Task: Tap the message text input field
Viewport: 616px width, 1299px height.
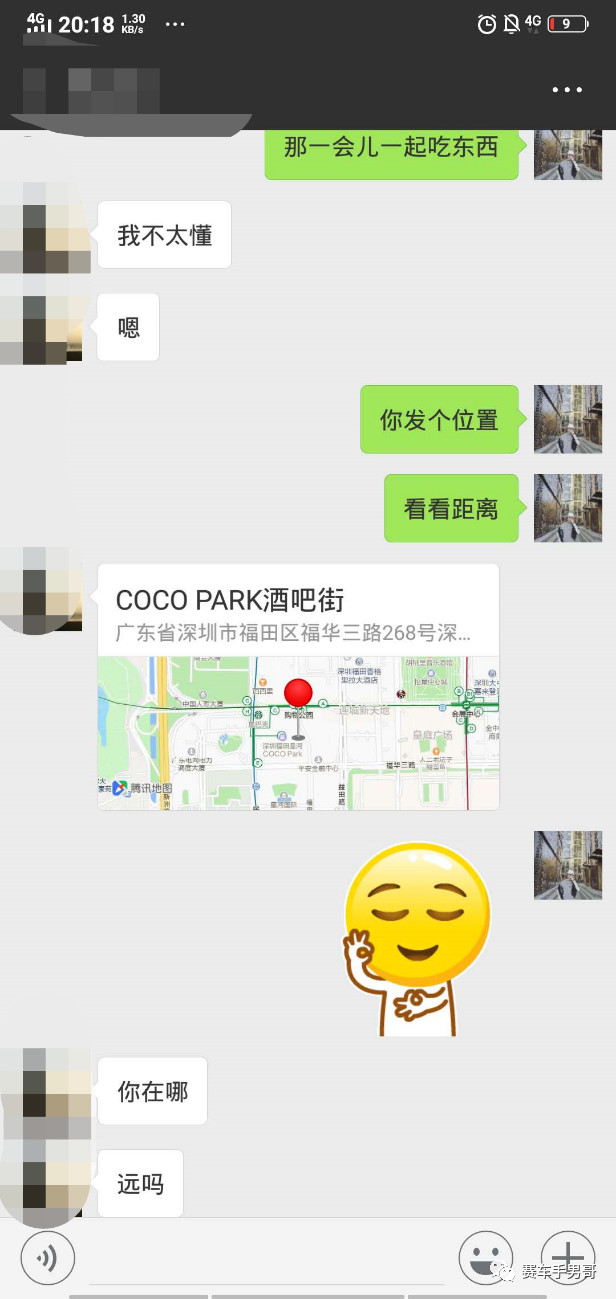Action: pyautogui.click(x=265, y=1260)
